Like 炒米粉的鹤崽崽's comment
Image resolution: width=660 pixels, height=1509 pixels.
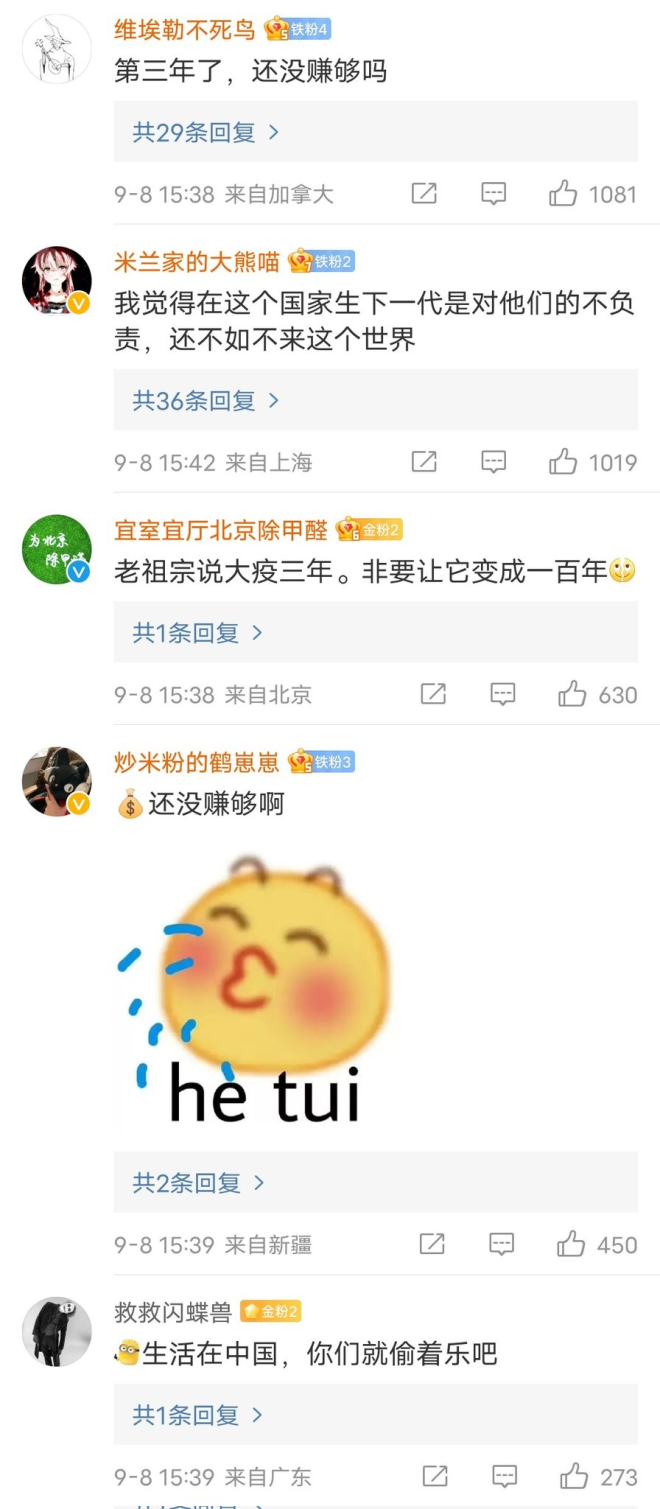571,1244
